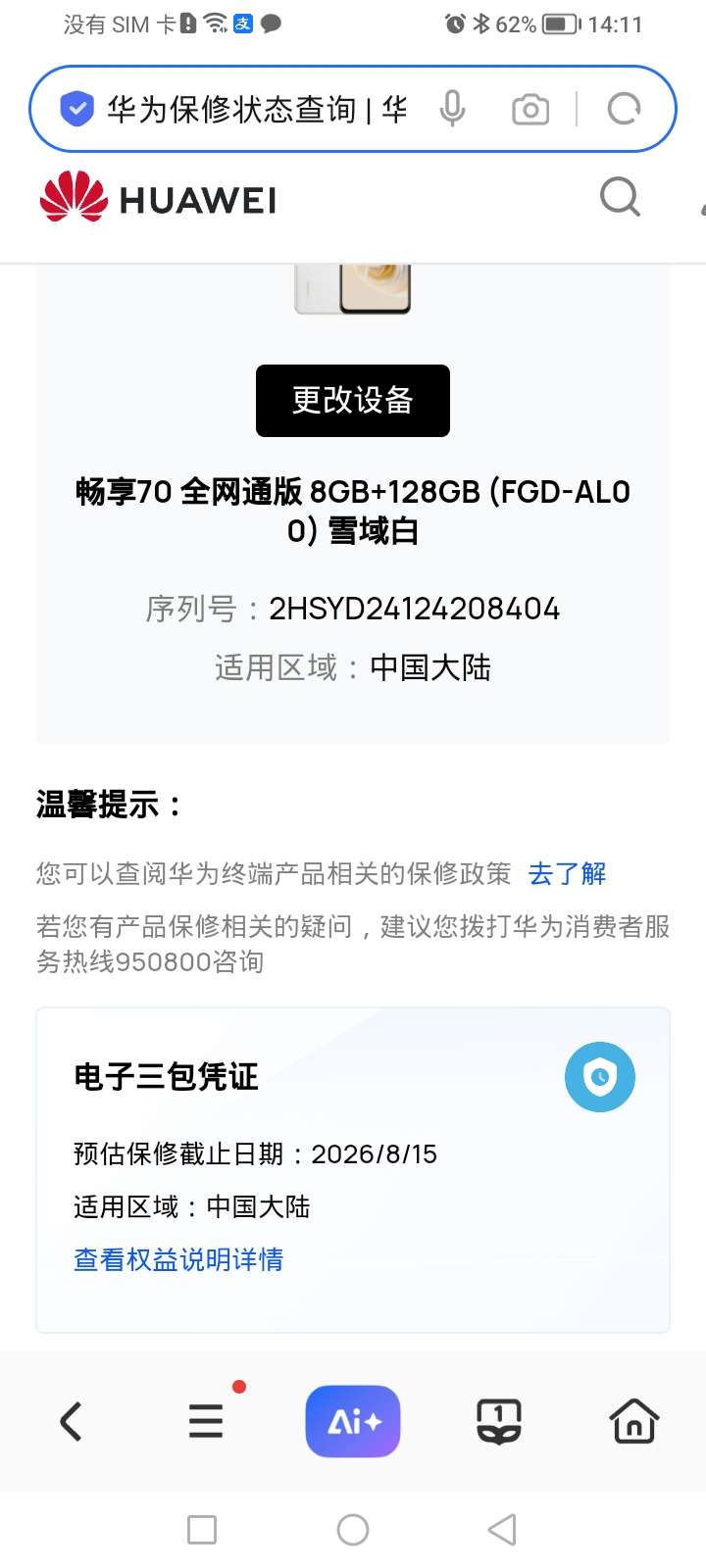Go back with the browser back arrow
The image size is (706, 1568).
point(71,1421)
